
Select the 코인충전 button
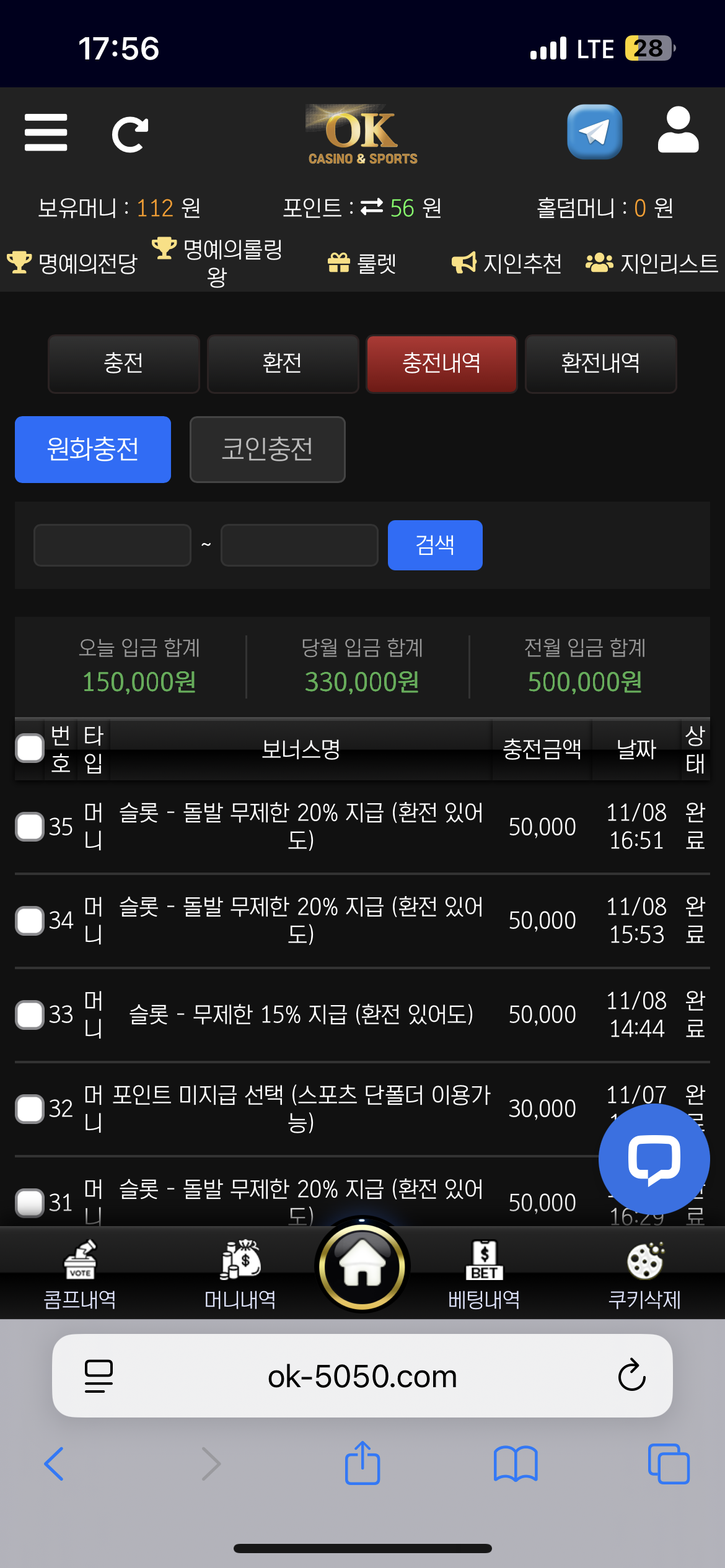[x=267, y=450]
